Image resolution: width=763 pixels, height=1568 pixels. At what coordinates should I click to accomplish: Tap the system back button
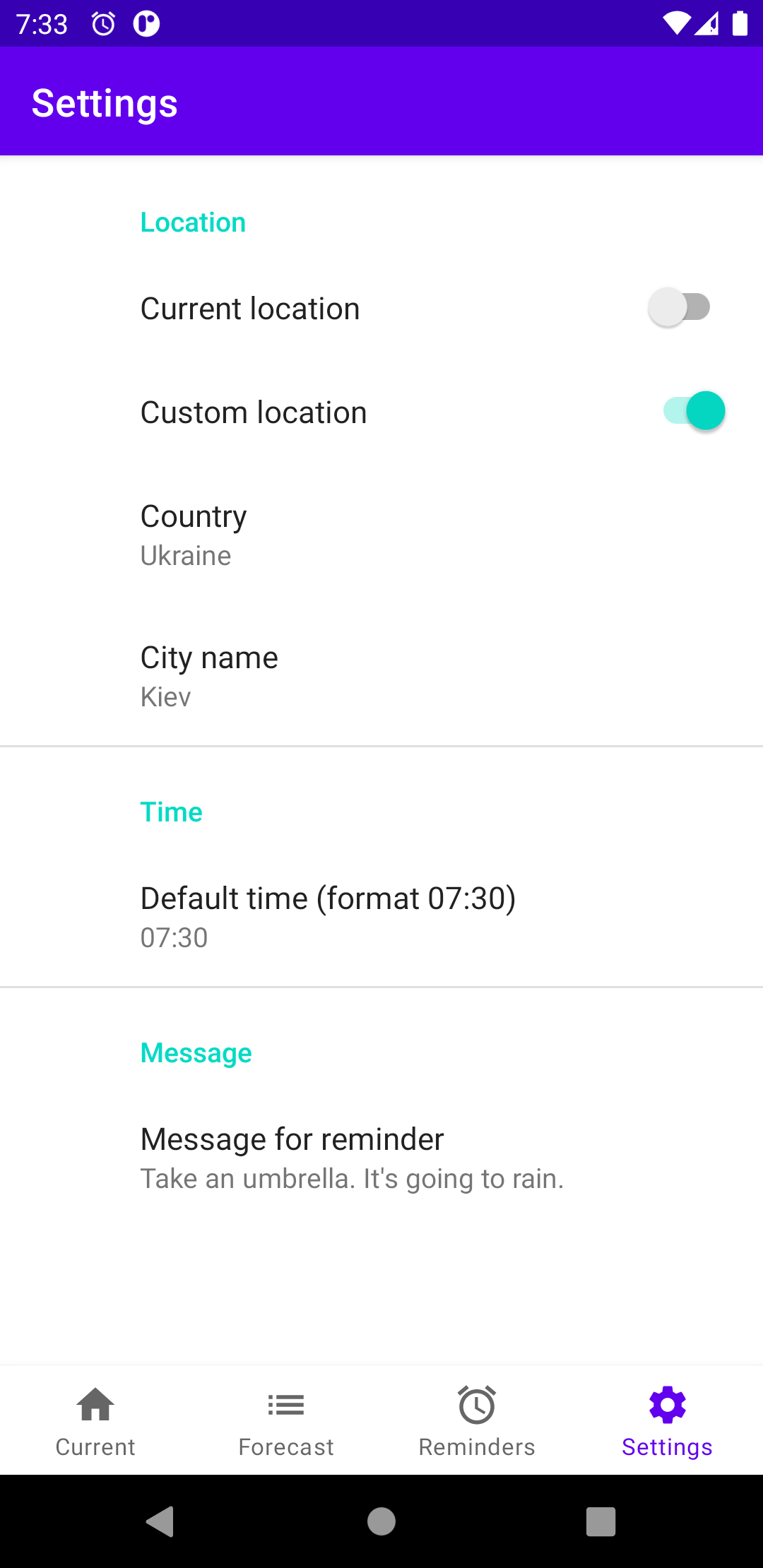click(160, 1521)
